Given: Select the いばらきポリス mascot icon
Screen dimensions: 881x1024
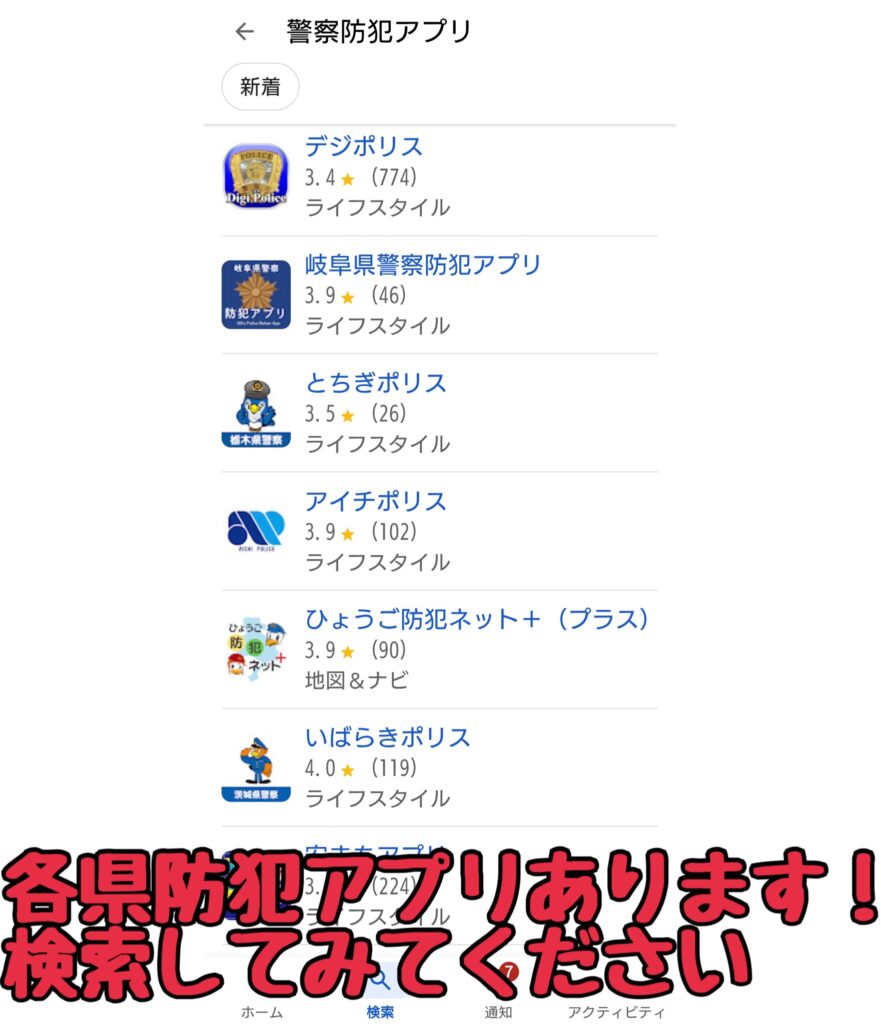Looking at the screenshot, I should [x=257, y=770].
